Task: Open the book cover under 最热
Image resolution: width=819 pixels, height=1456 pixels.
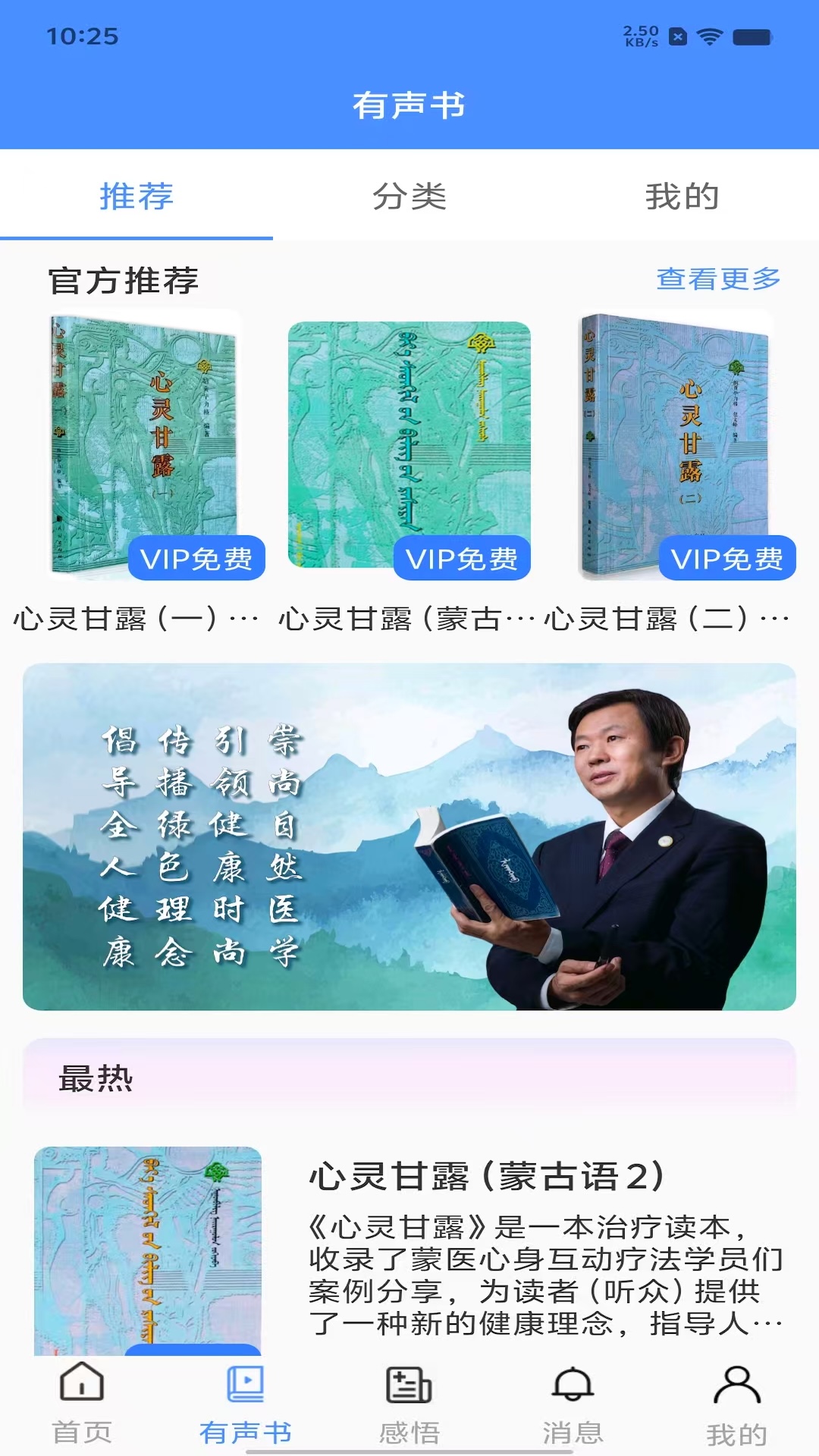Action: 149,1251
